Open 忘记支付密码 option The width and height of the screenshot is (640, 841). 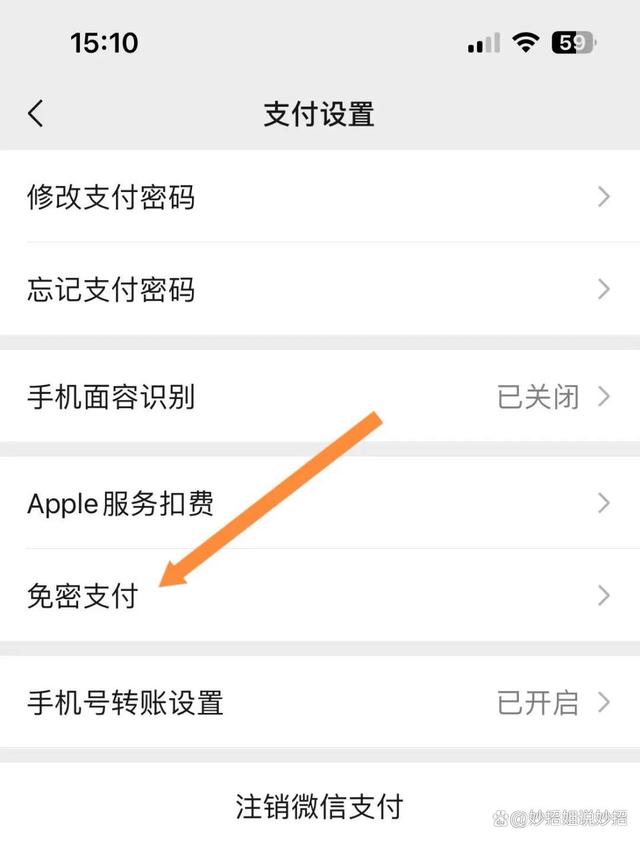click(x=318, y=290)
